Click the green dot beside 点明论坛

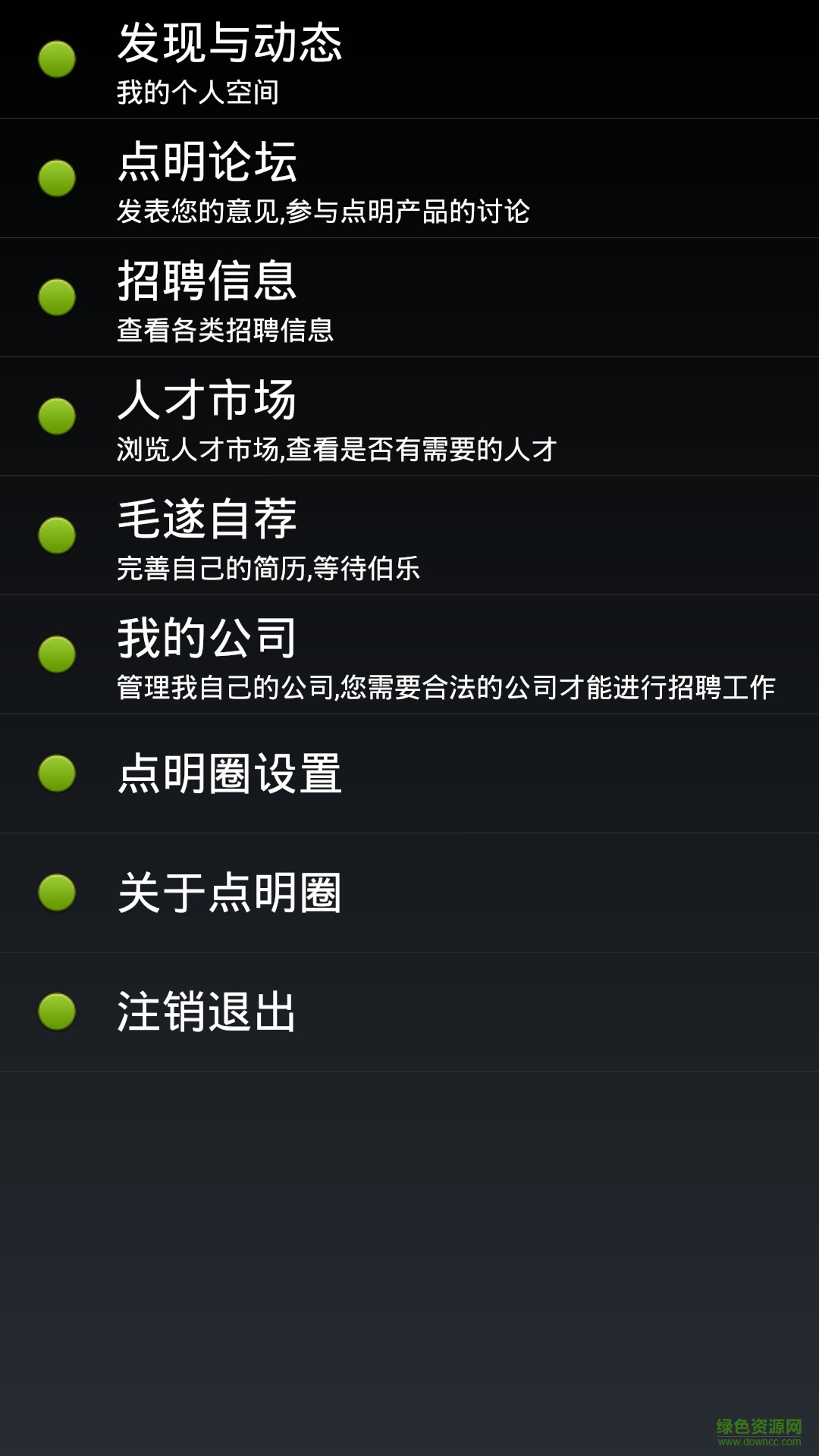pos(55,178)
